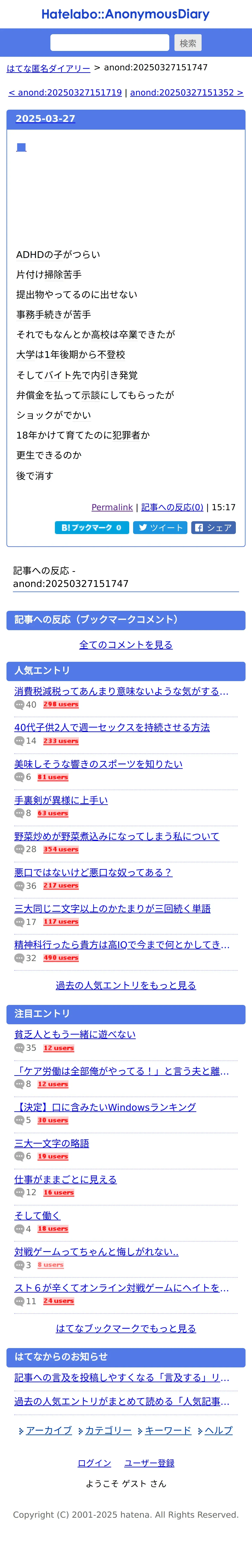This screenshot has width=252, height=1568.
Task: Open 手裏剣が異様に上手い entry
Action: click(x=61, y=800)
